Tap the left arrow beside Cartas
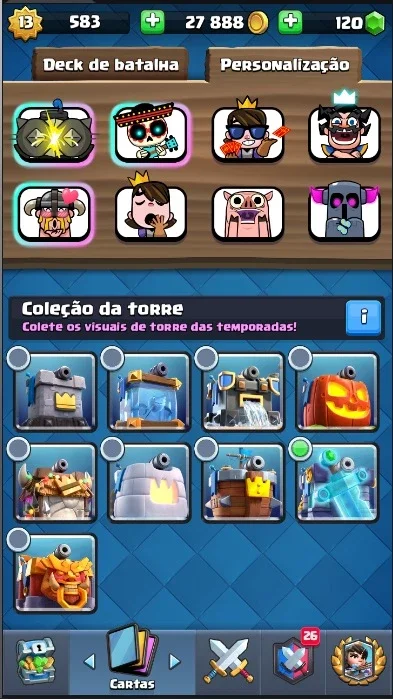This screenshot has width=393, height=699. pos(90,661)
